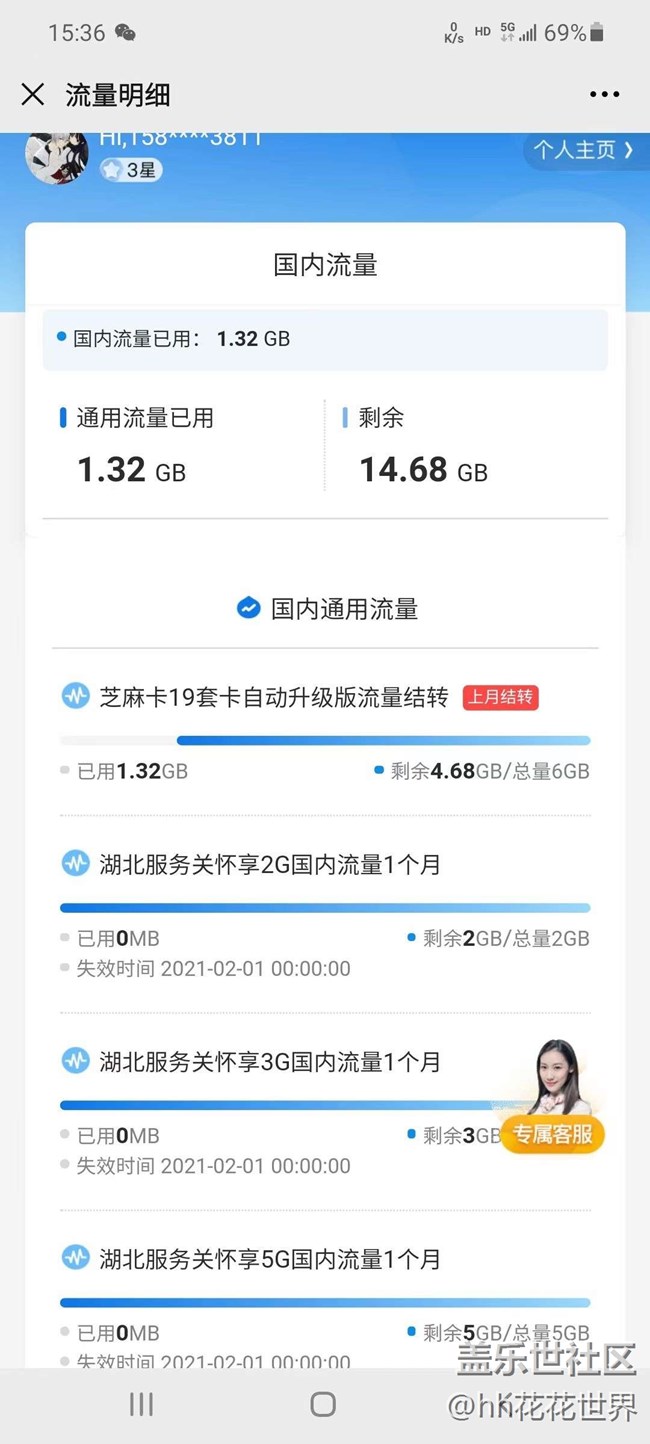Open the three-dot overflow menu
Image resolution: width=650 pixels, height=1444 pixels.
click(604, 95)
